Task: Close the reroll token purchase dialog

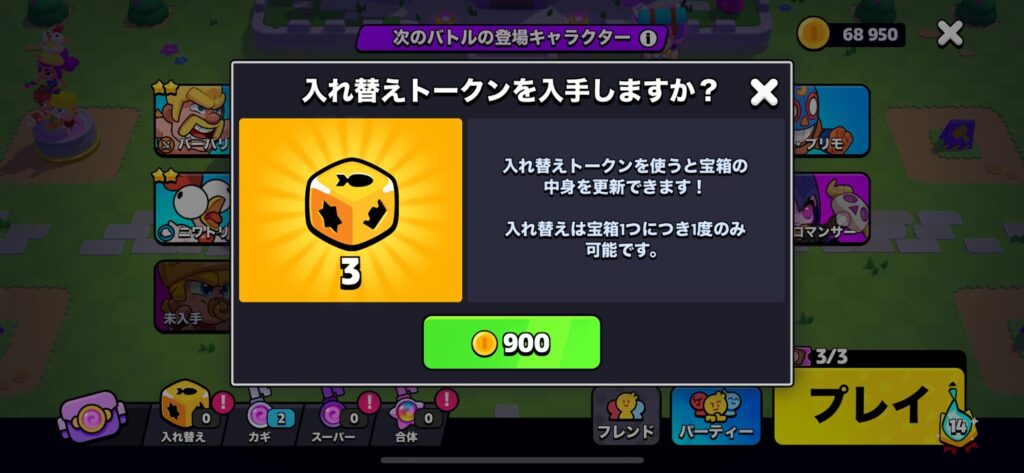Action: (764, 92)
